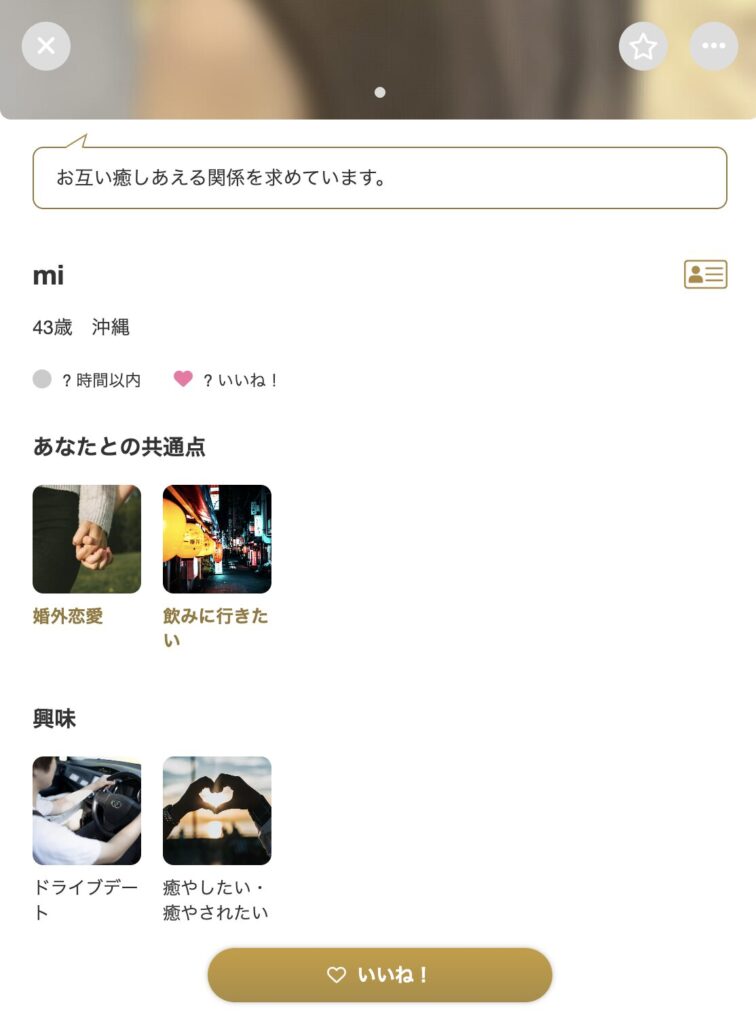The image size is (756, 1024).
Task: Select the ドライブデート interest tile
Action: 87,811
